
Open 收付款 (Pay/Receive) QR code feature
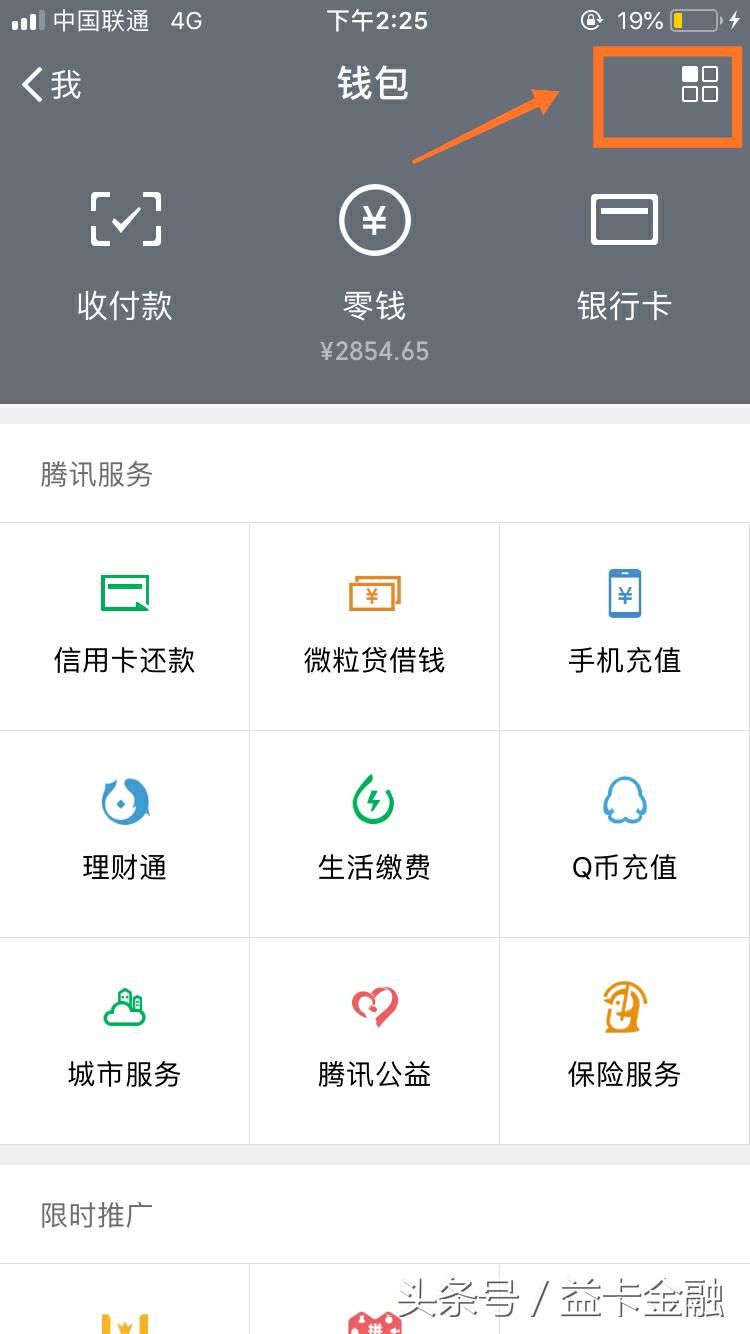[x=125, y=250]
